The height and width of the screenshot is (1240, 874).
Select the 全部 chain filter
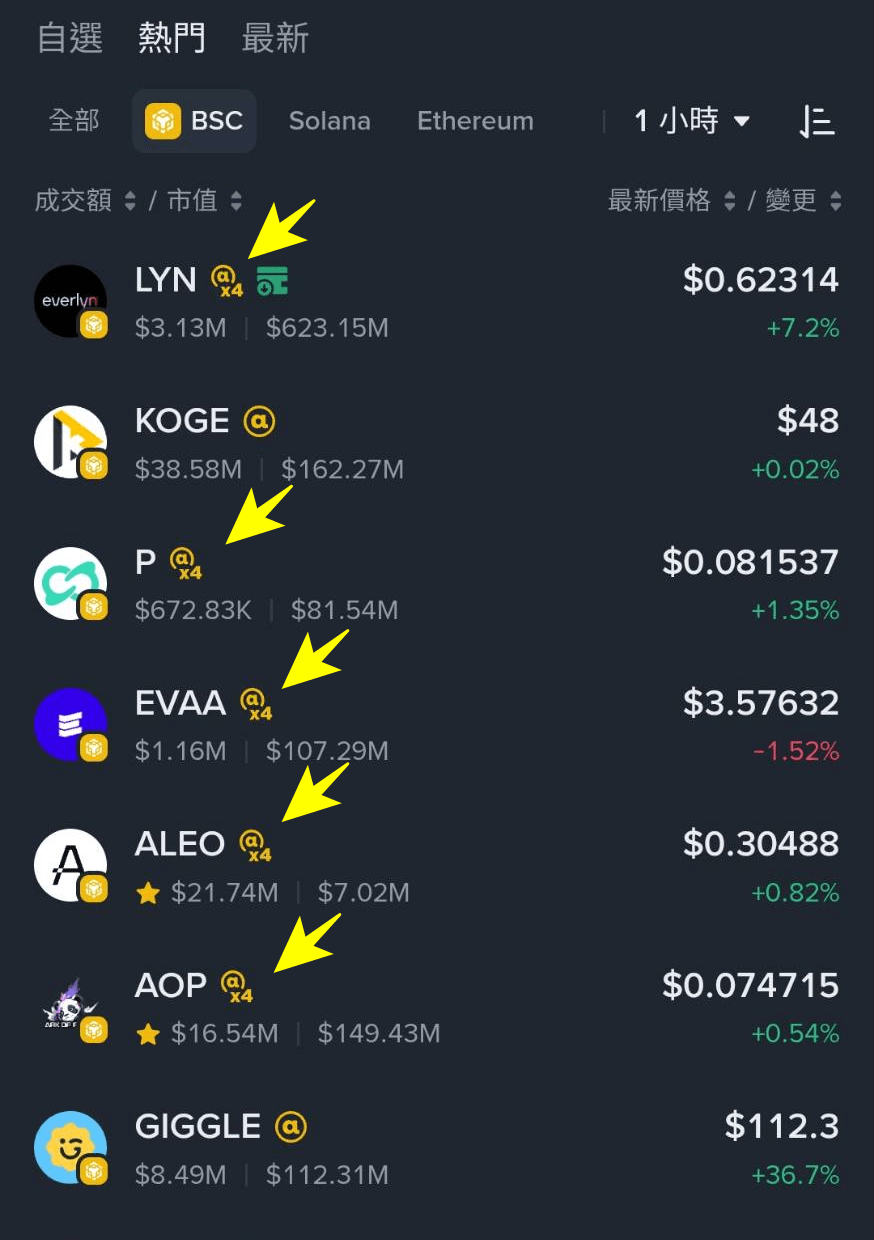point(75,121)
